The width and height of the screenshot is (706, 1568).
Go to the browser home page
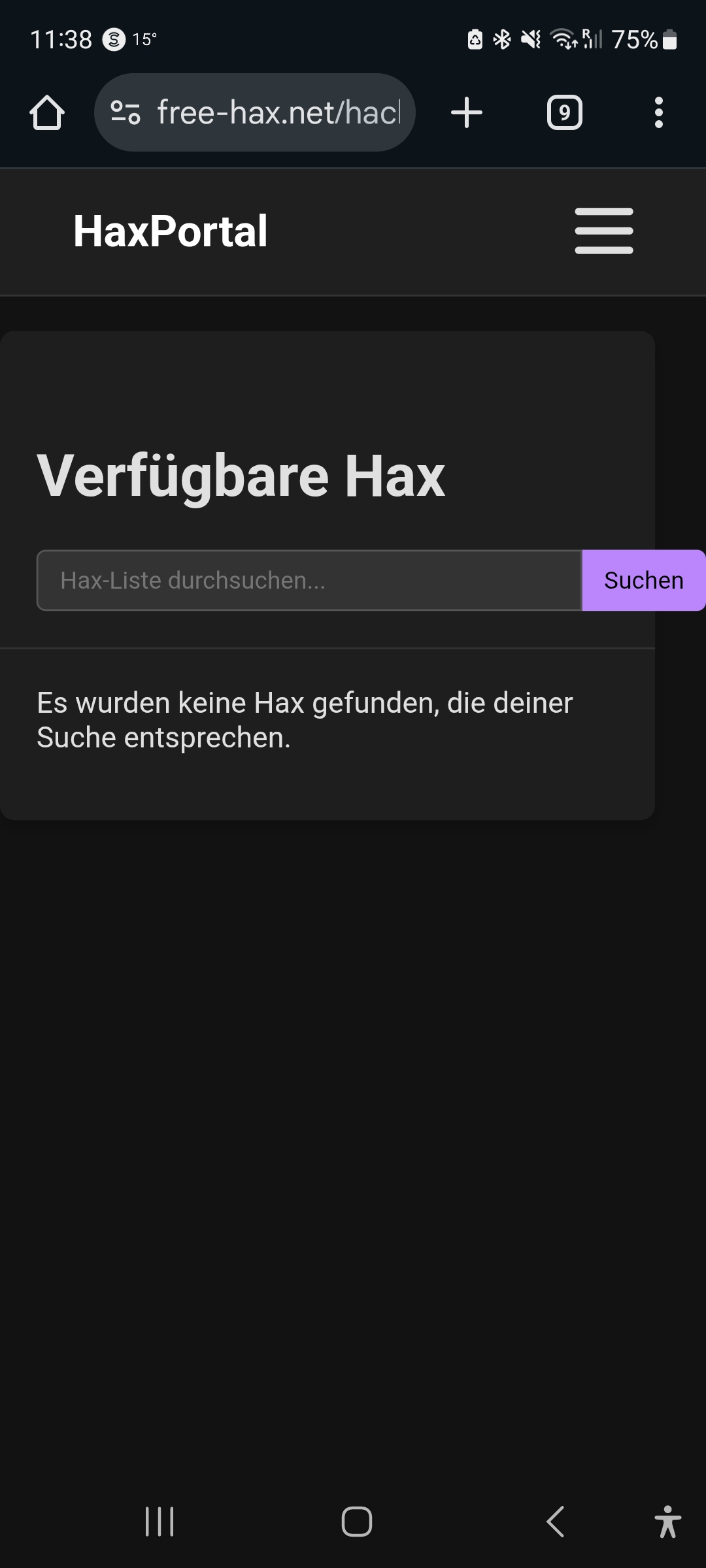tap(47, 112)
